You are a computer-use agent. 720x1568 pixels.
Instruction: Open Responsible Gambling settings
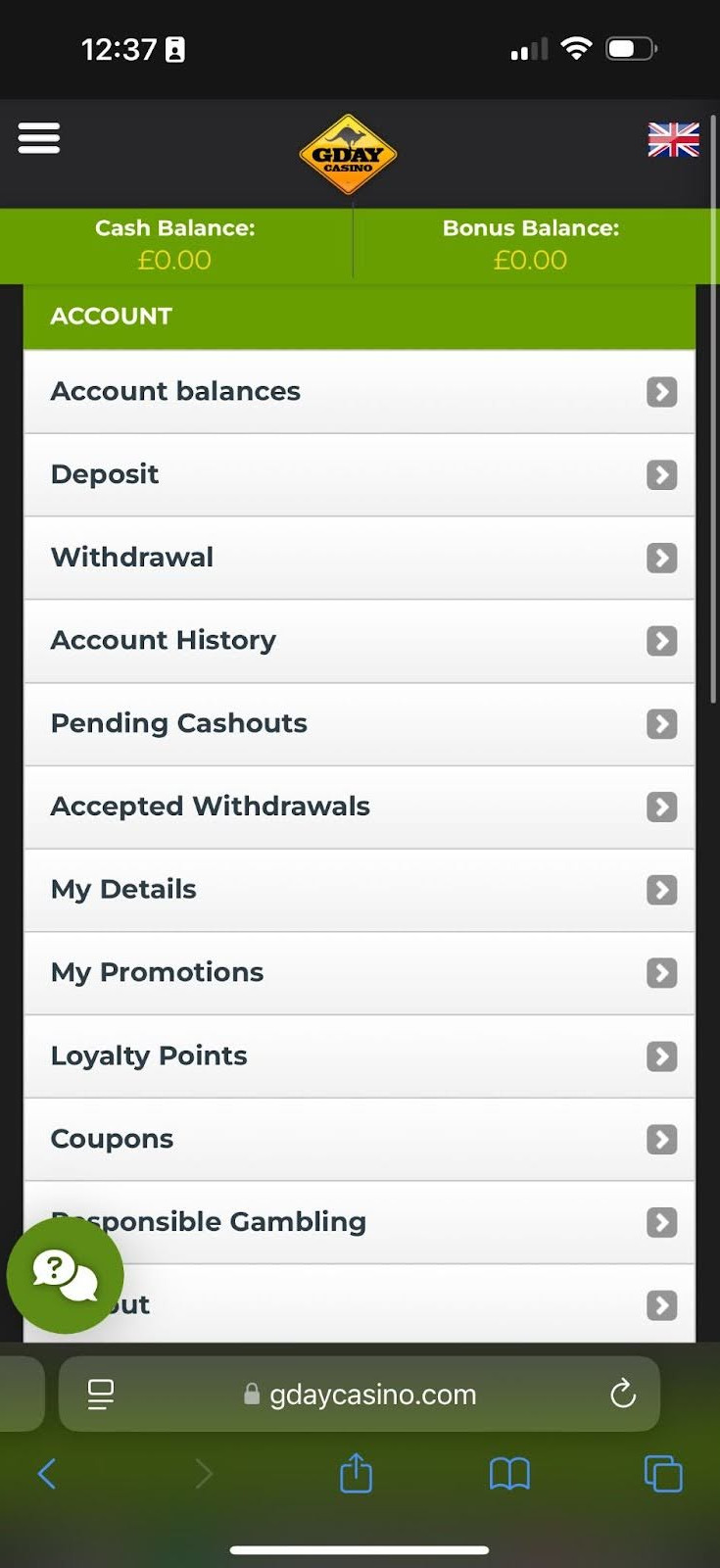(x=392, y=1222)
